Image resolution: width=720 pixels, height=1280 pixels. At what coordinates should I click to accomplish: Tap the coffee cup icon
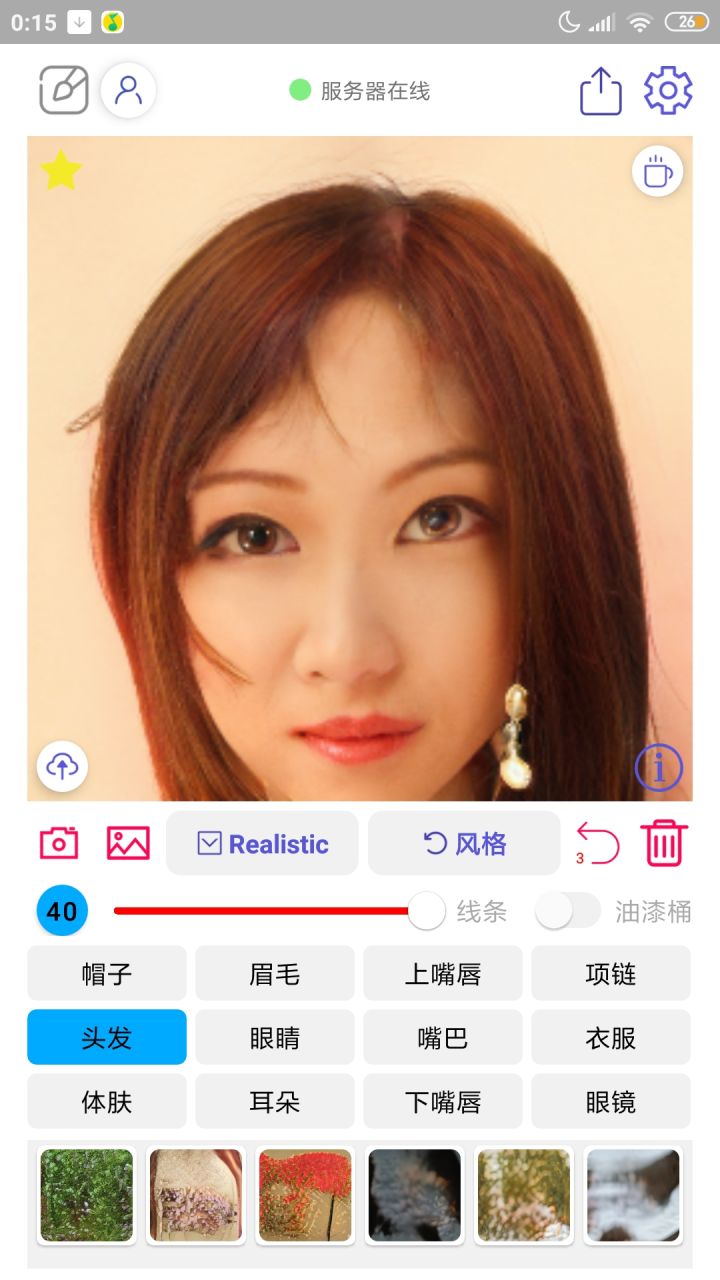pyautogui.click(x=658, y=171)
